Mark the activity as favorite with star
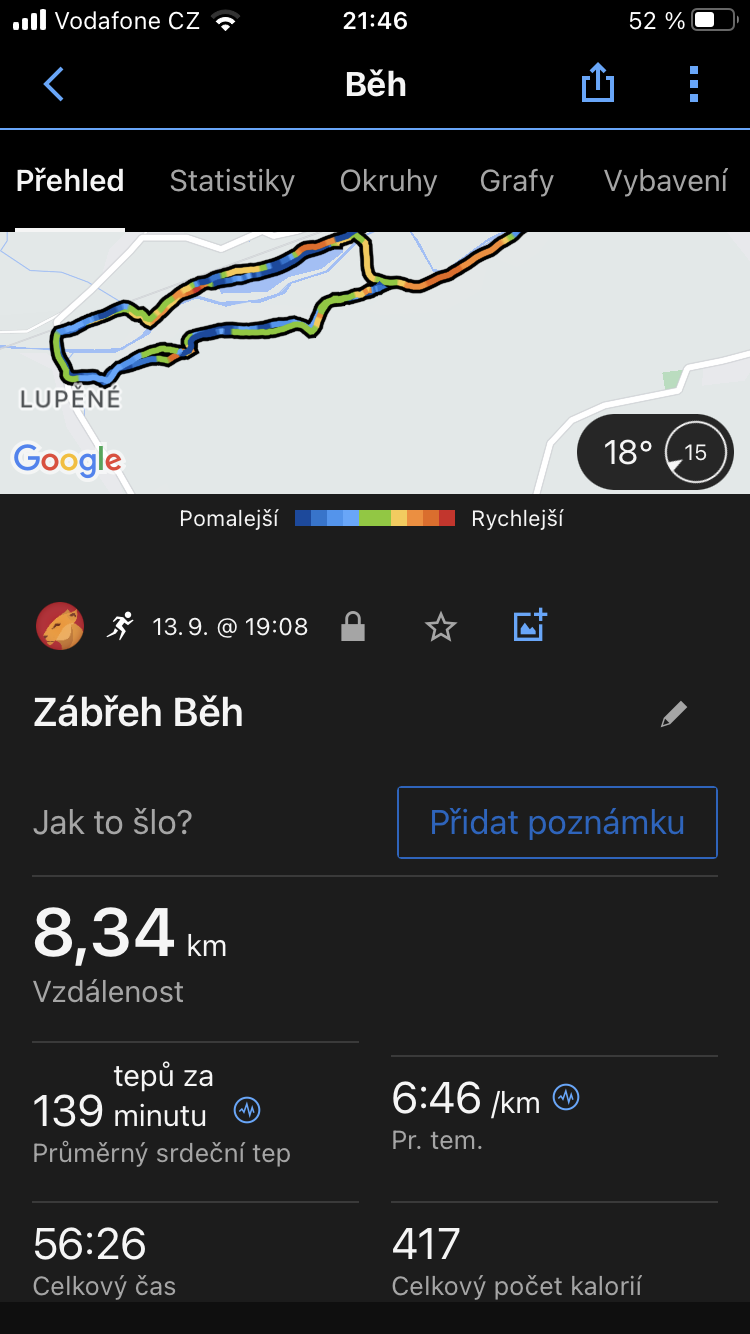 point(441,628)
